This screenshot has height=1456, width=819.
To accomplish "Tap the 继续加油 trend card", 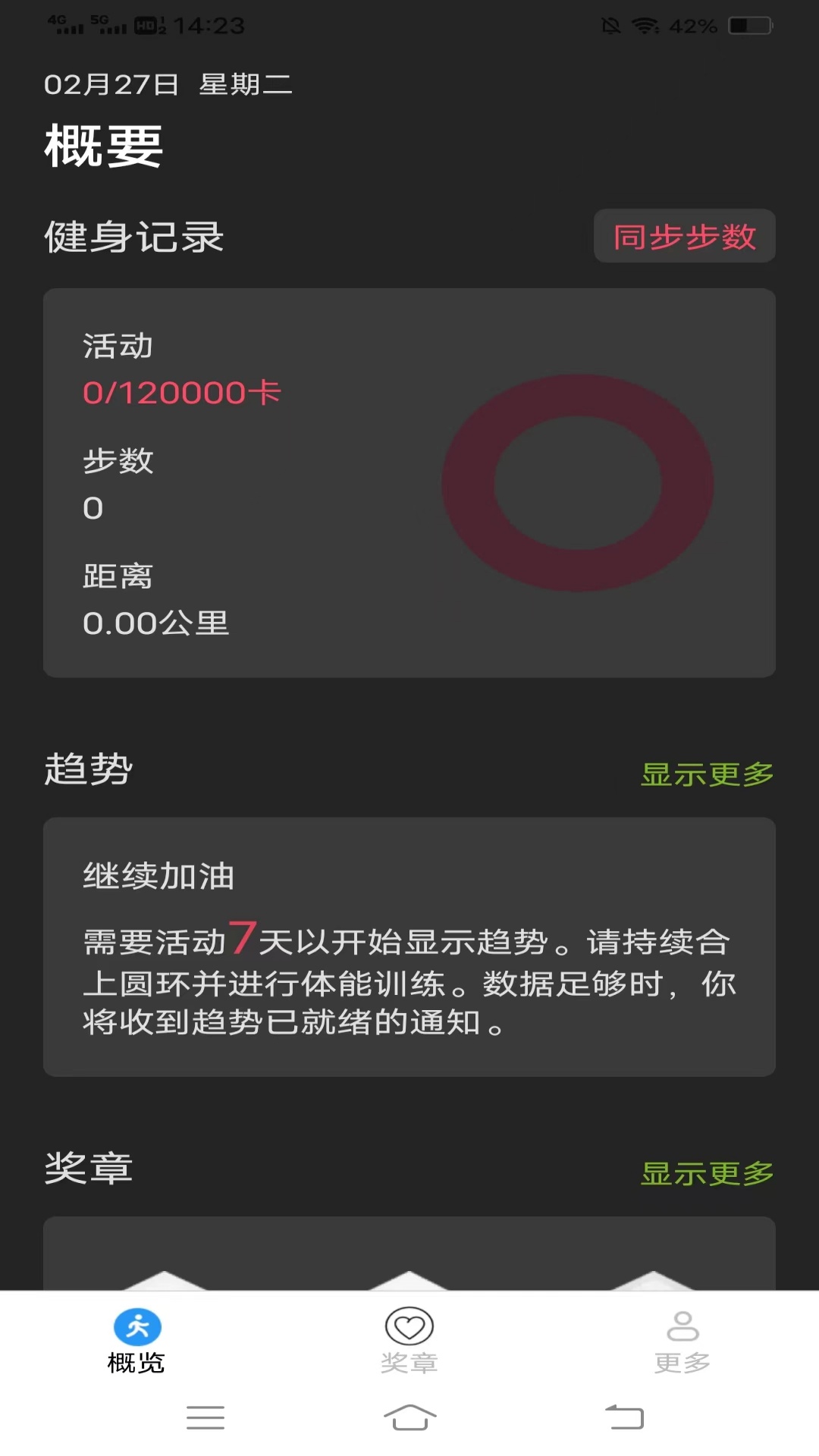I will [x=409, y=948].
